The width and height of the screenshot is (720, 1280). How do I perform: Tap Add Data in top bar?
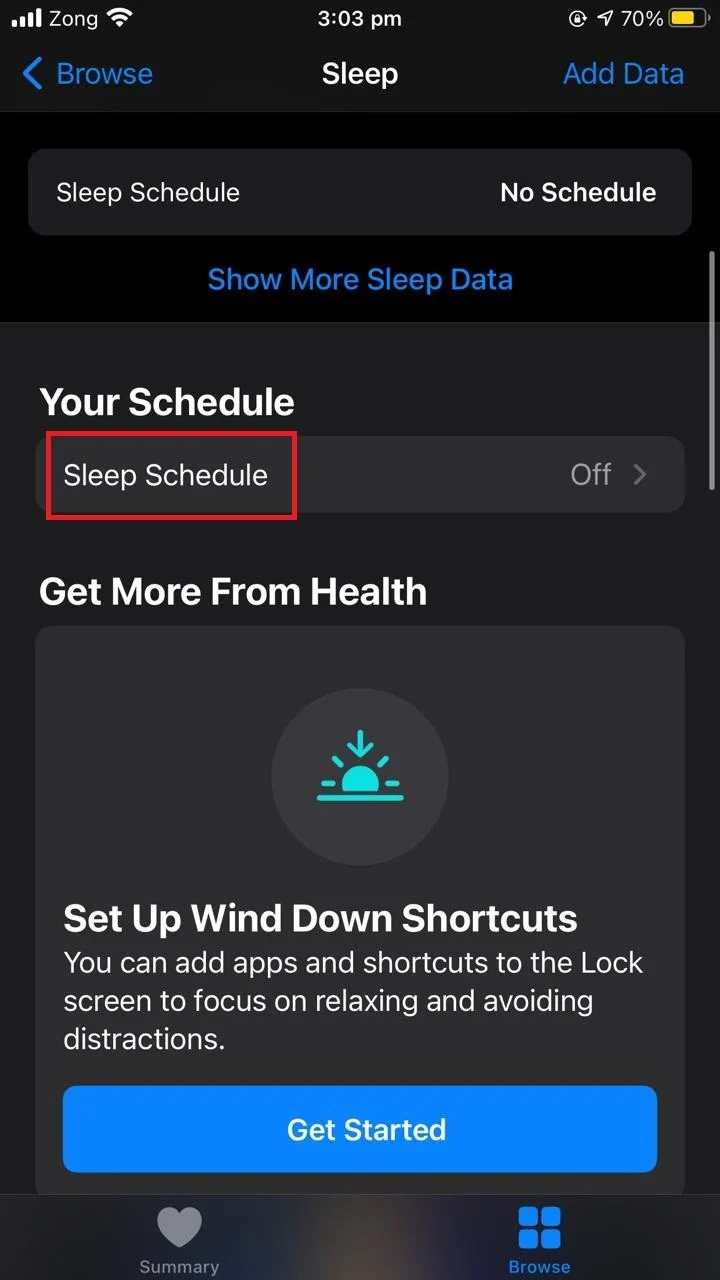623,74
